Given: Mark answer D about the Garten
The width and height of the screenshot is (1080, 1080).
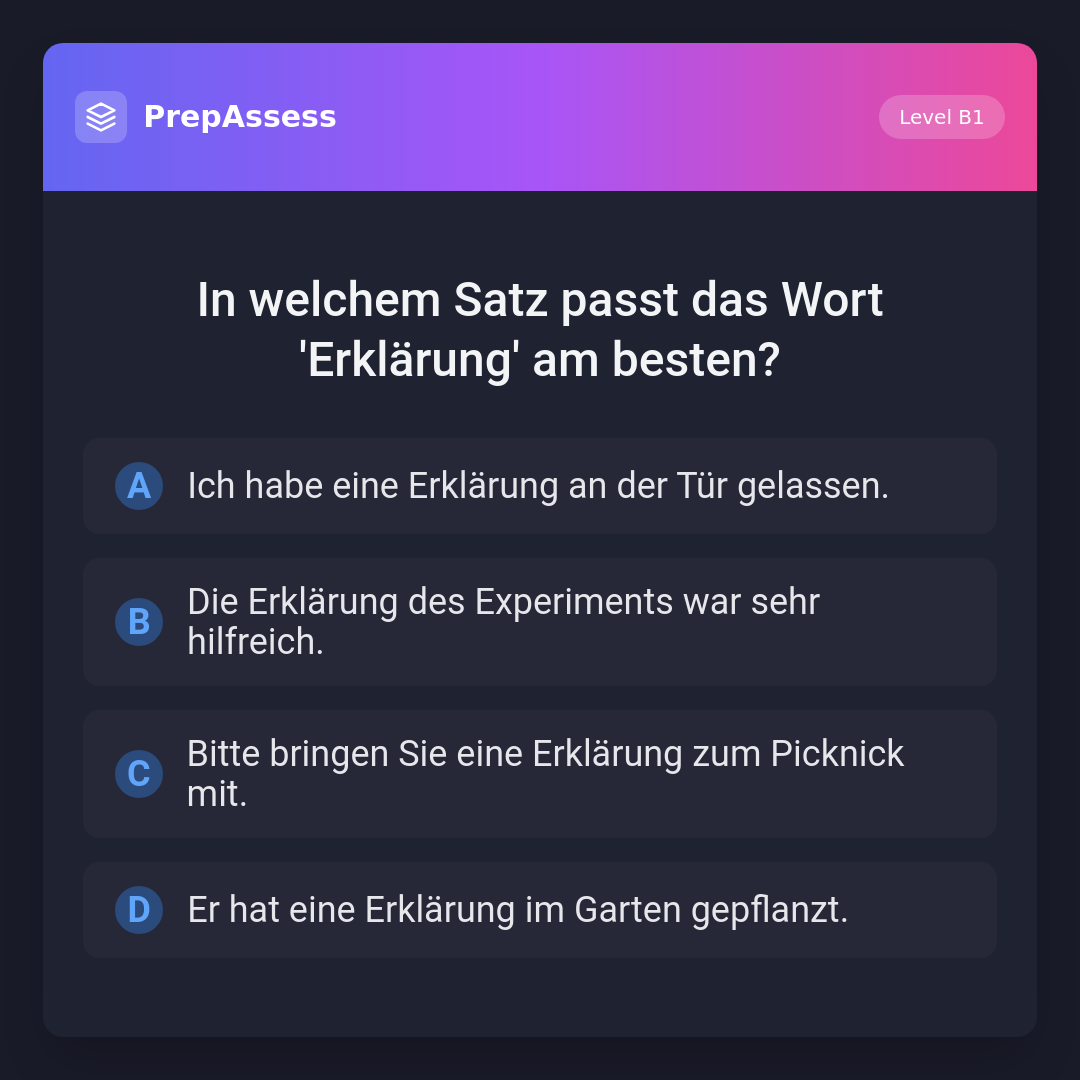Looking at the screenshot, I should click(x=539, y=910).
